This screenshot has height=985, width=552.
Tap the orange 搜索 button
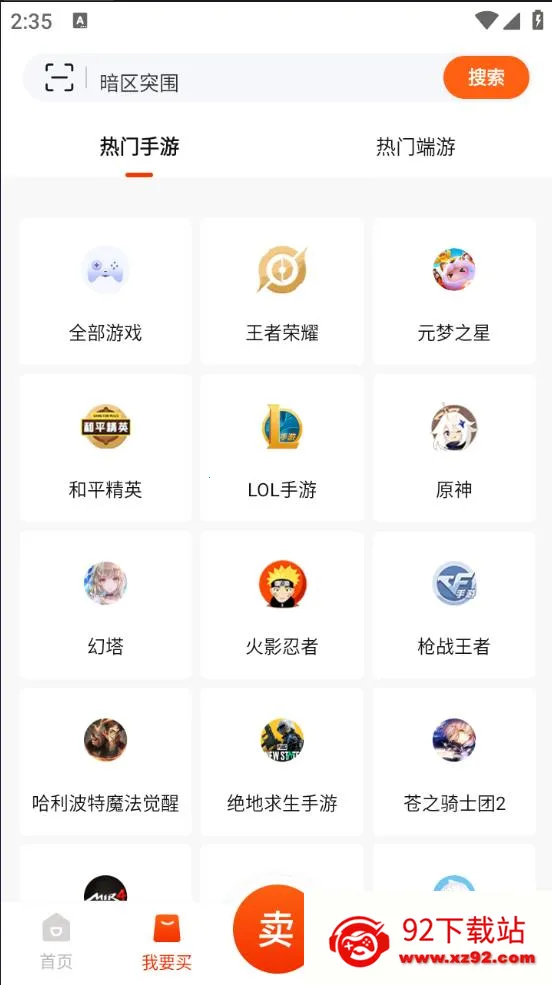pyautogui.click(x=486, y=78)
